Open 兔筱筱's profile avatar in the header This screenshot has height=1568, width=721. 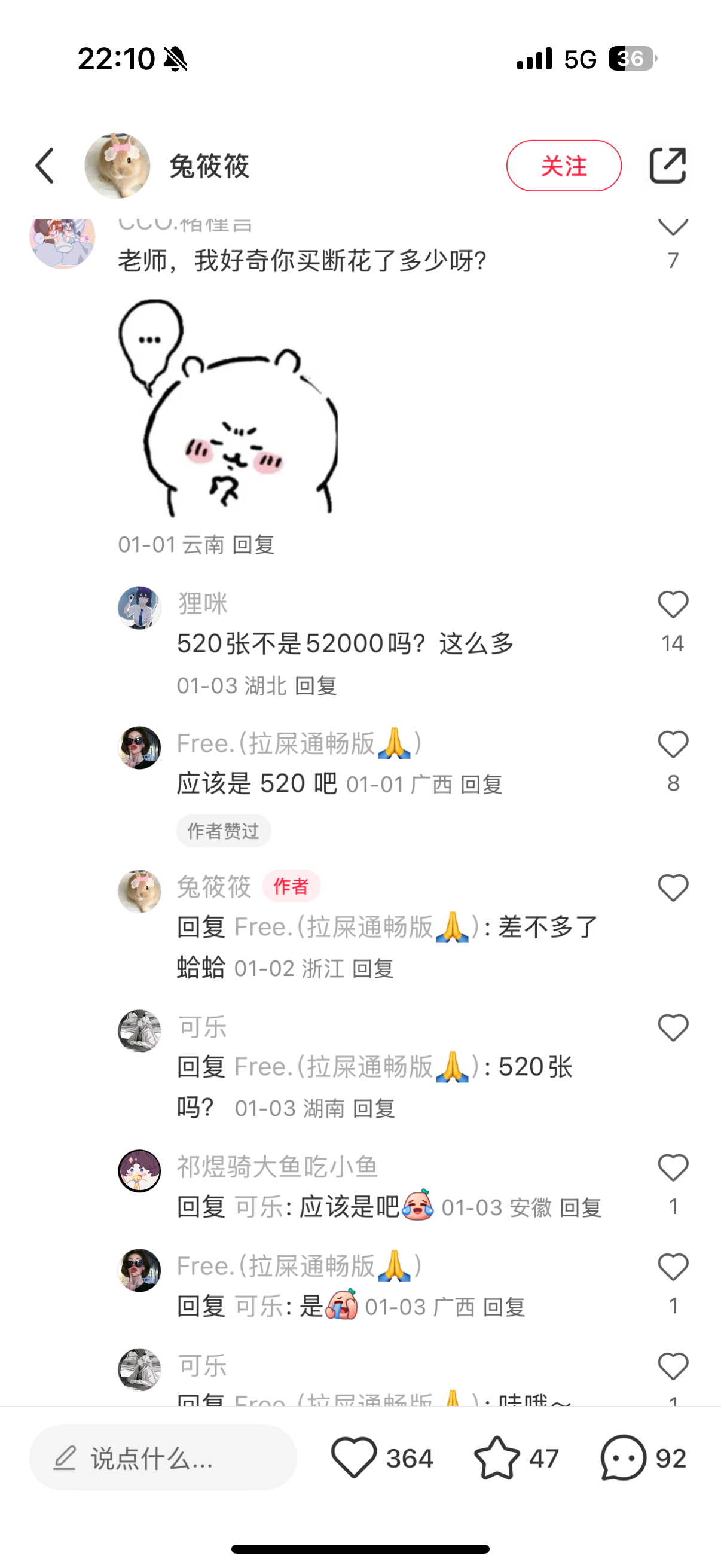(117, 166)
